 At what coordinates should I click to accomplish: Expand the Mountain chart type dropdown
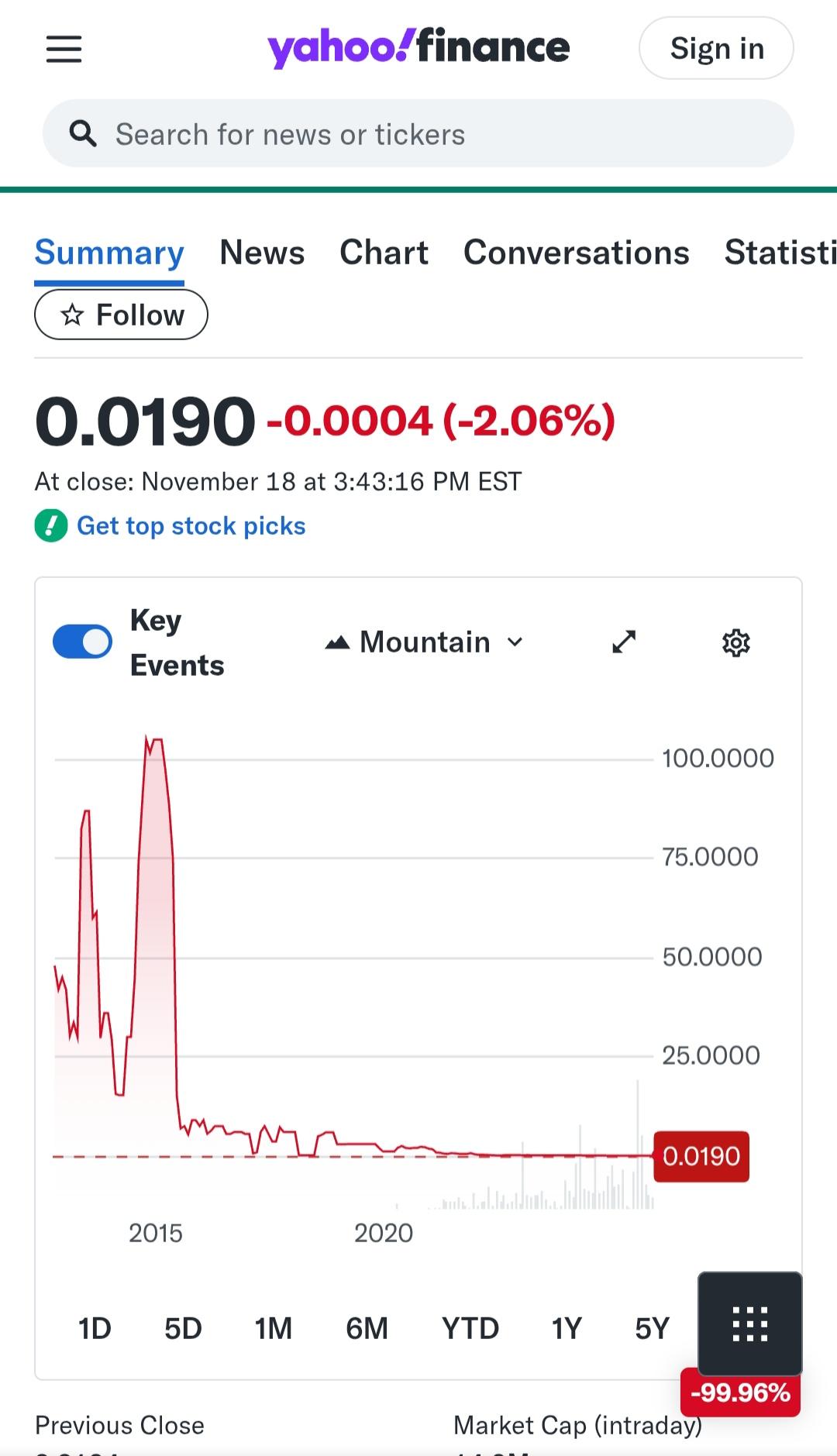(425, 642)
